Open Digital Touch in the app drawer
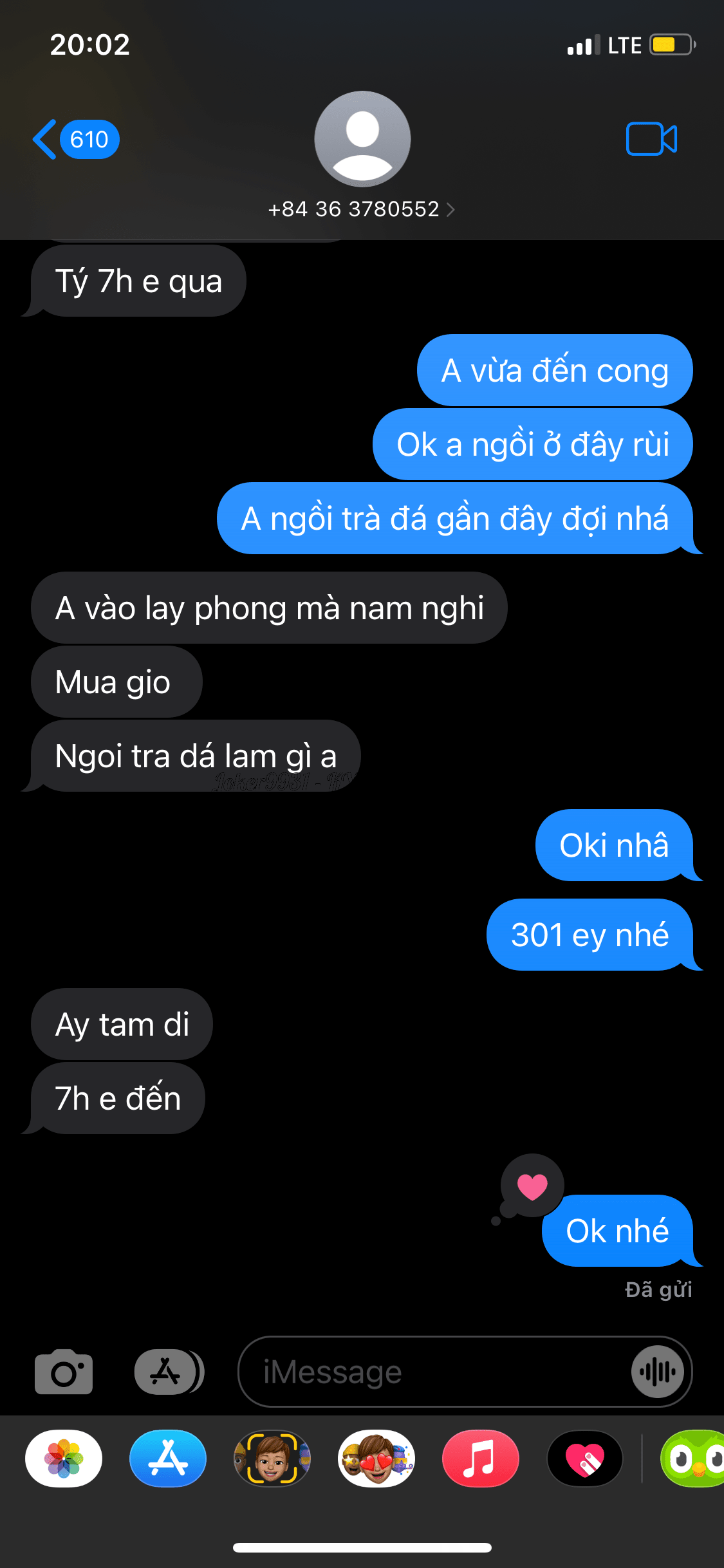Screen dimensions: 724x1568 tap(585, 1459)
